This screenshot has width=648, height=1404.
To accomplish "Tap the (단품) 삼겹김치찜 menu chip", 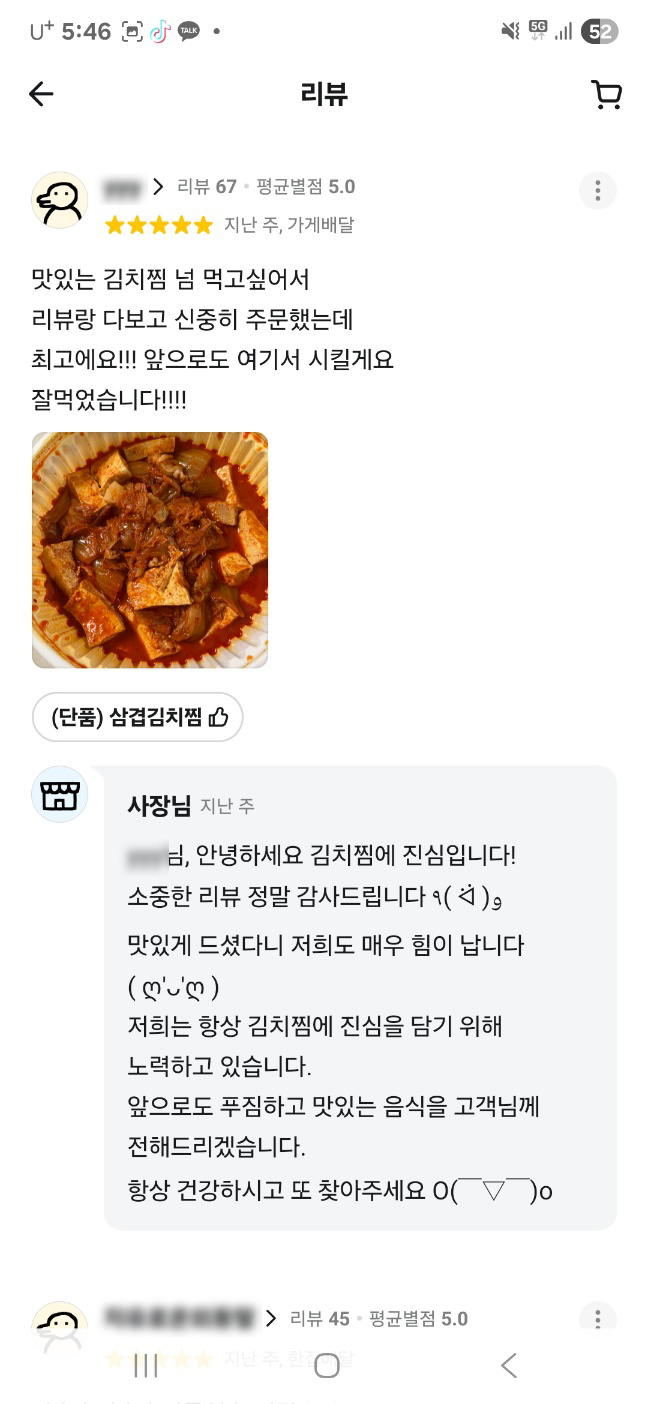I will click(x=138, y=717).
